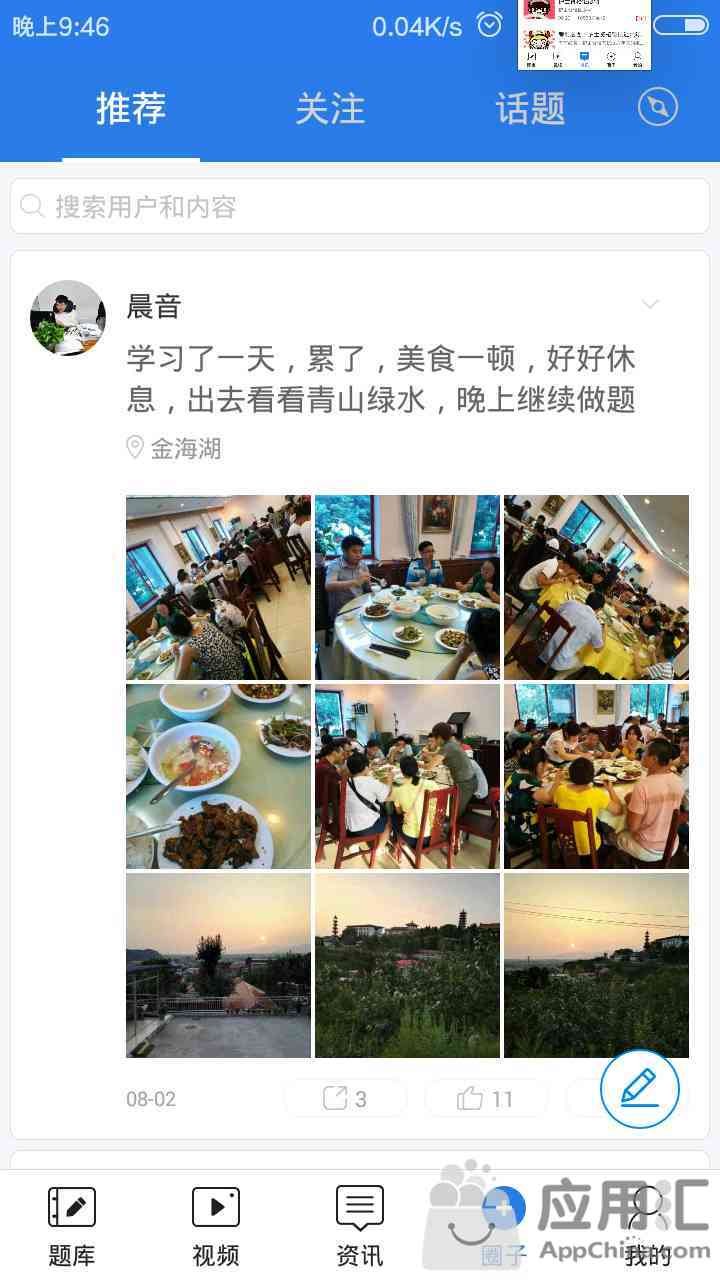
Task: Expand the dropdown arrow on 晨音's post
Action: pyautogui.click(x=650, y=304)
